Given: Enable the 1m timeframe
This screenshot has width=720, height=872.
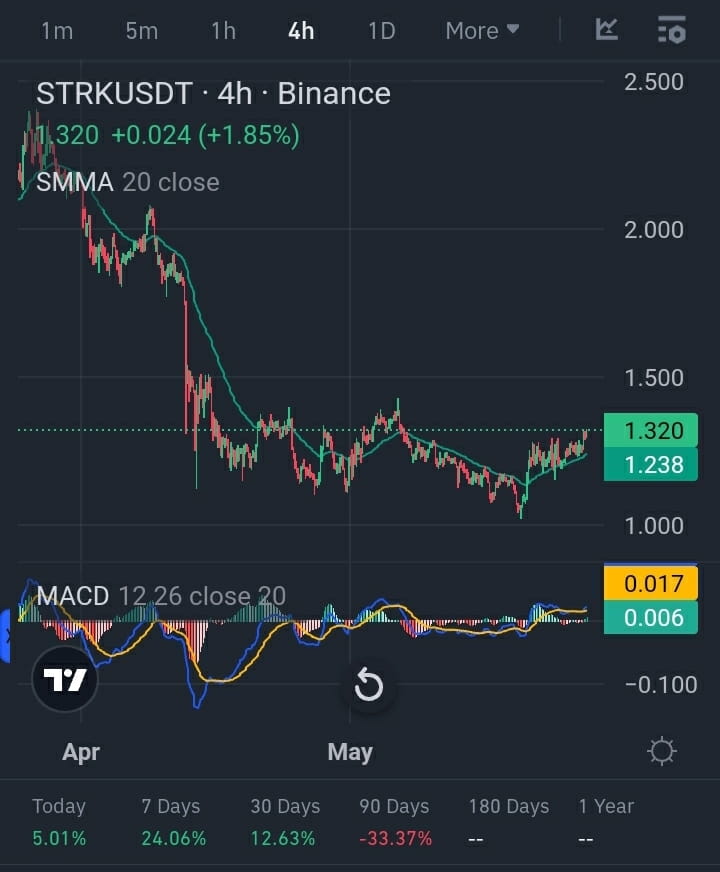Looking at the screenshot, I should 57,31.
